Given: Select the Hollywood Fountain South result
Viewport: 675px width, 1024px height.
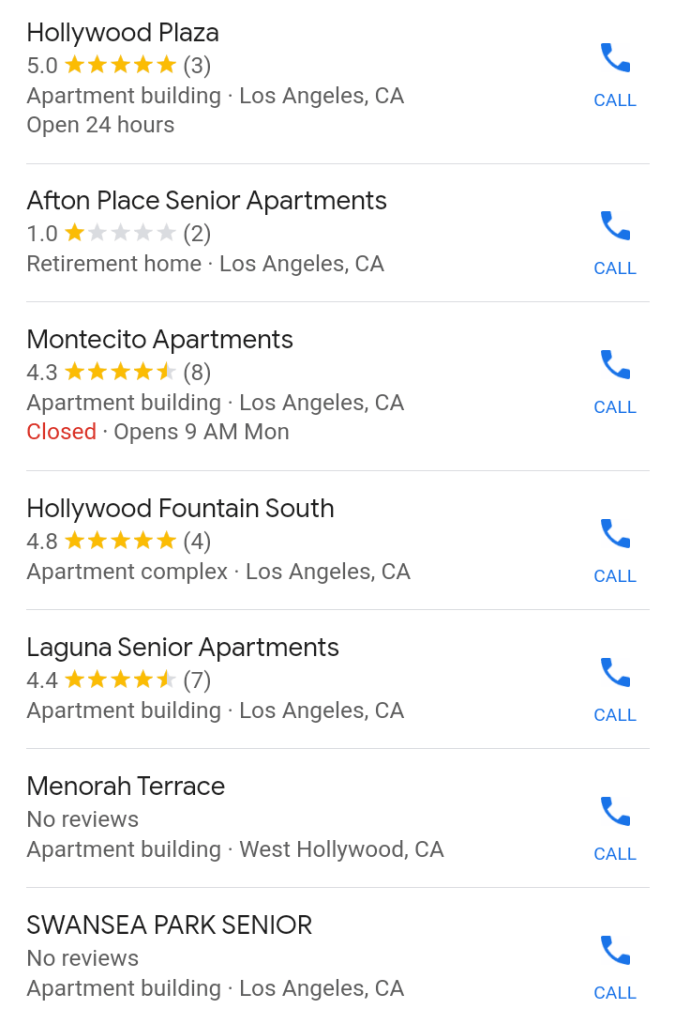Looking at the screenshot, I should coord(180,509).
